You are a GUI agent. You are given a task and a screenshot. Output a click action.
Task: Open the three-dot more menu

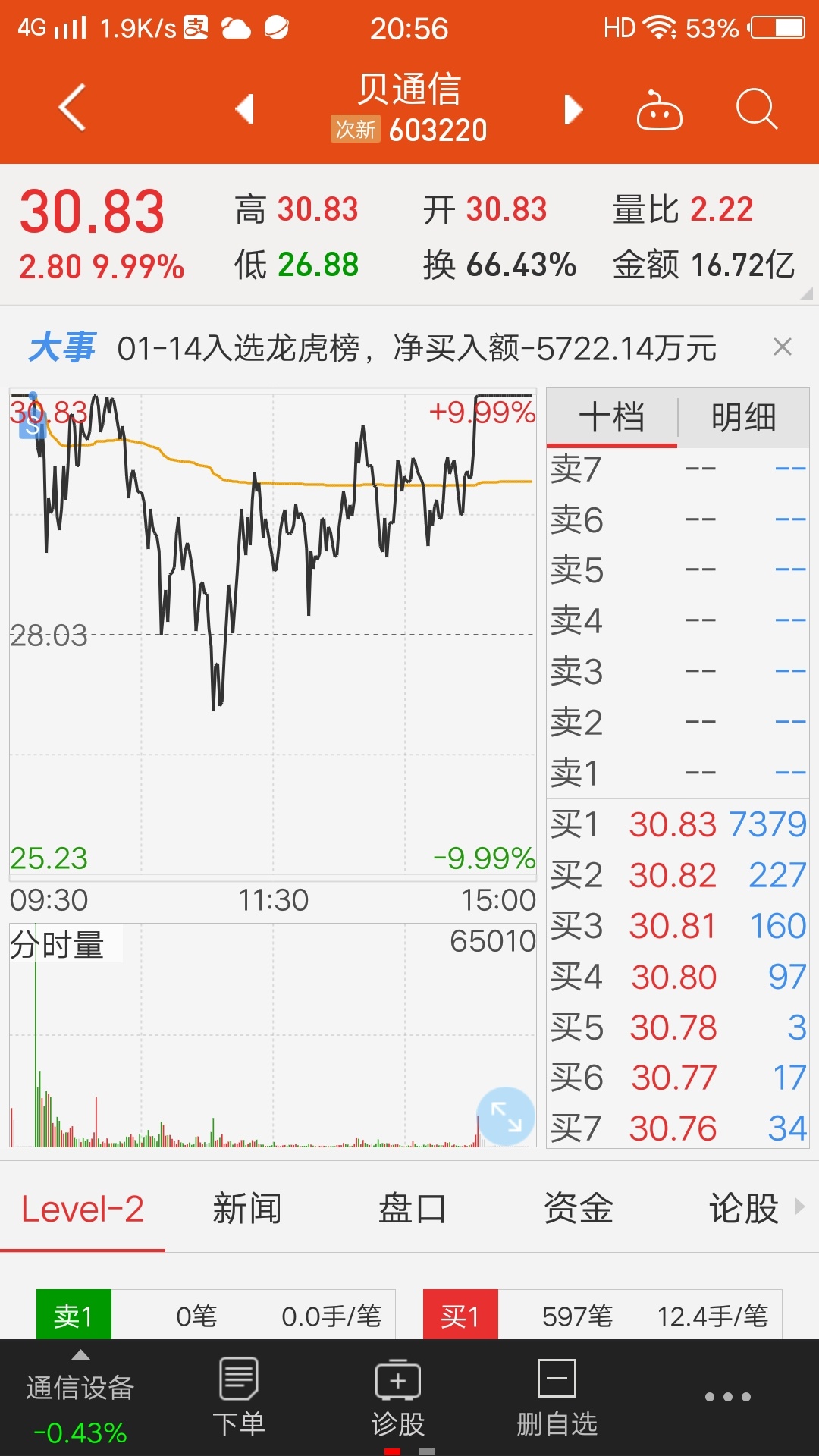point(727,1397)
